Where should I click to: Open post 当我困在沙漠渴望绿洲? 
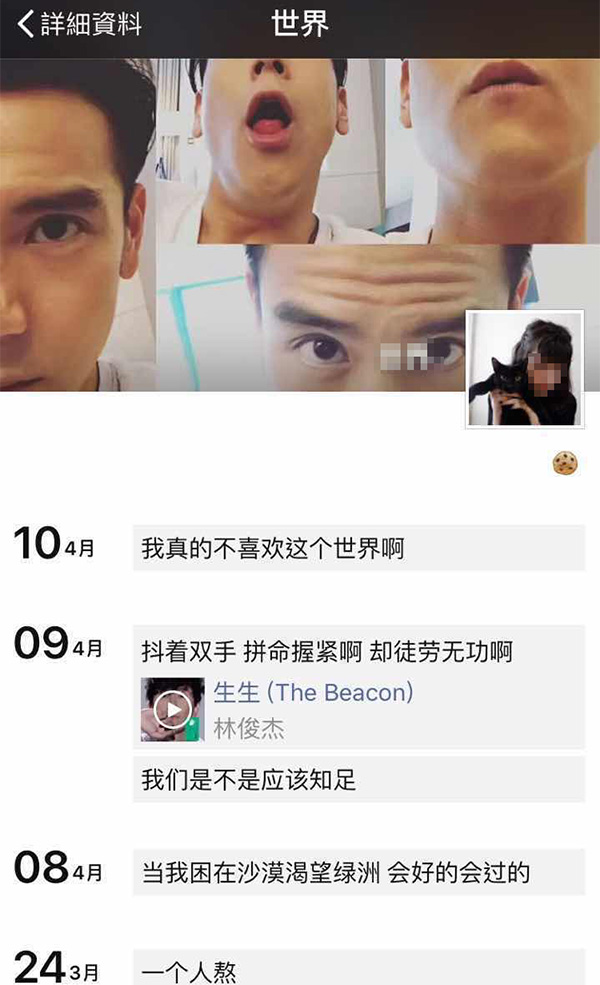(358, 872)
